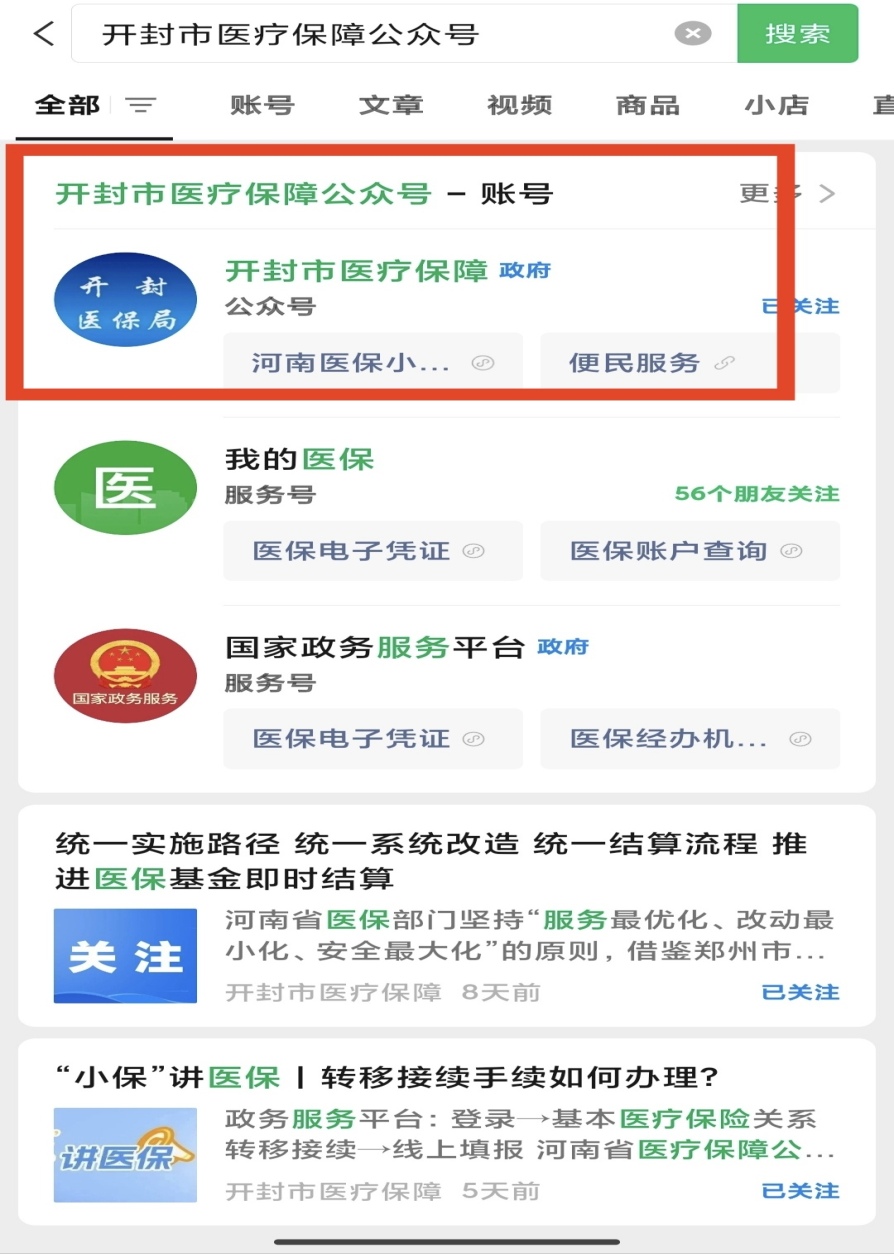Switch to the 账号 tab
Screen dimensions: 894x1254
click(262, 105)
